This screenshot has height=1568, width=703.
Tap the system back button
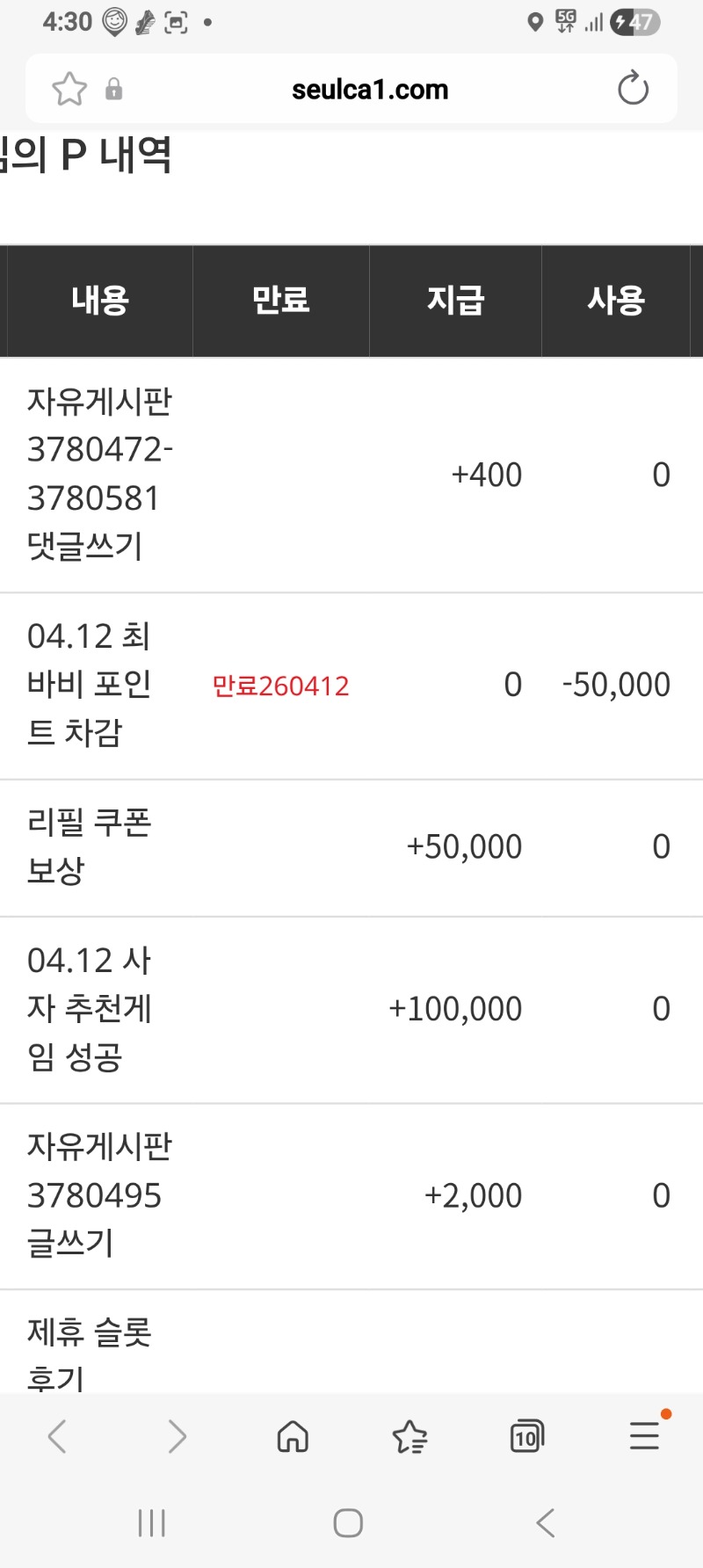[x=546, y=1523]
